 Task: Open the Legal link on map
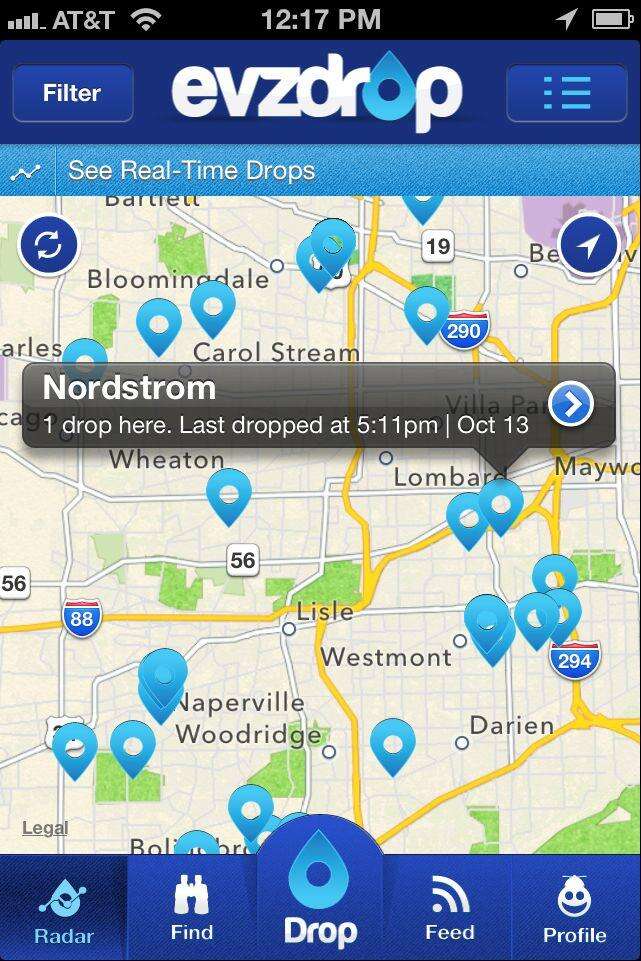tap(45, 828)
